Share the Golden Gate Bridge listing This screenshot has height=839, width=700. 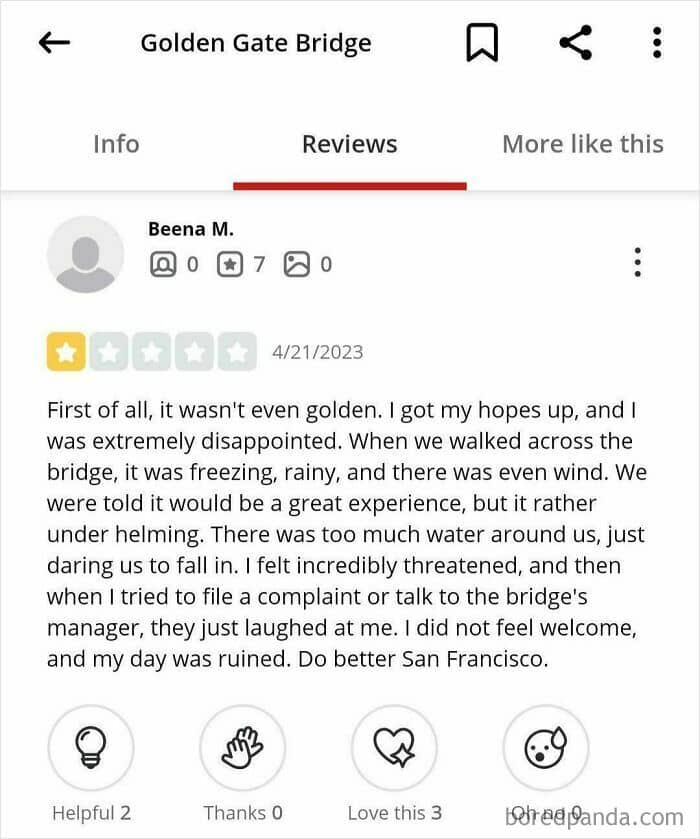(x=576, y=42)
